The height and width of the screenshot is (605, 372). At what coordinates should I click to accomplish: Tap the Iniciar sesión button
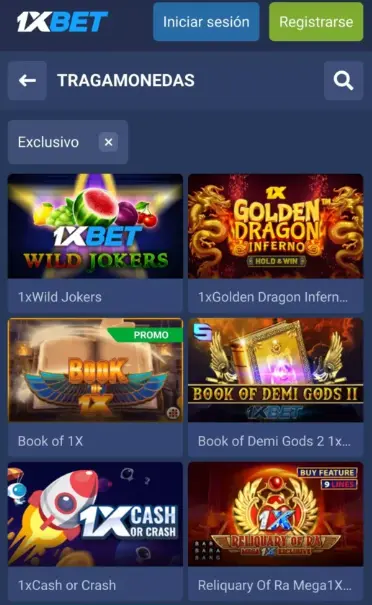tap(206, 22)
